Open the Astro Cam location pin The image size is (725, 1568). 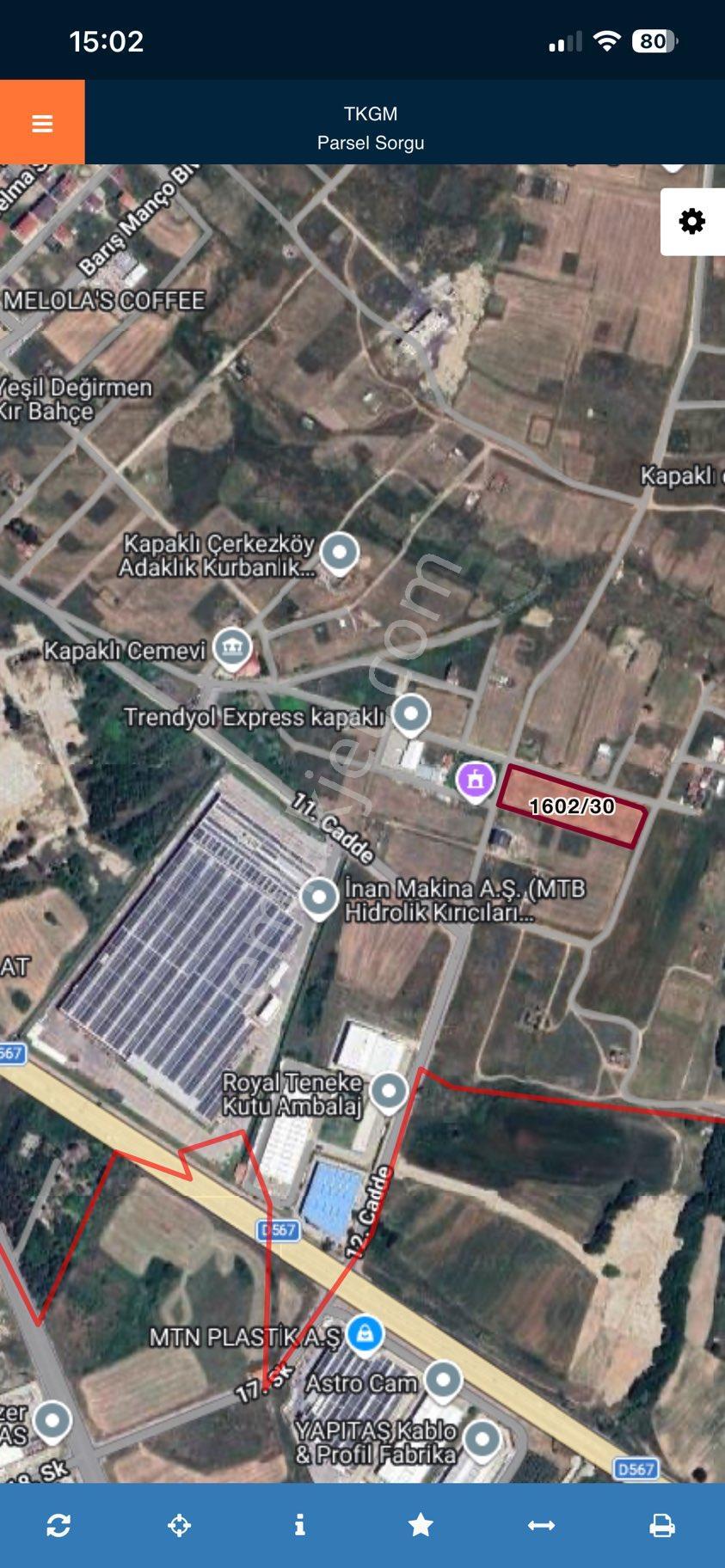coord(443,1380)
